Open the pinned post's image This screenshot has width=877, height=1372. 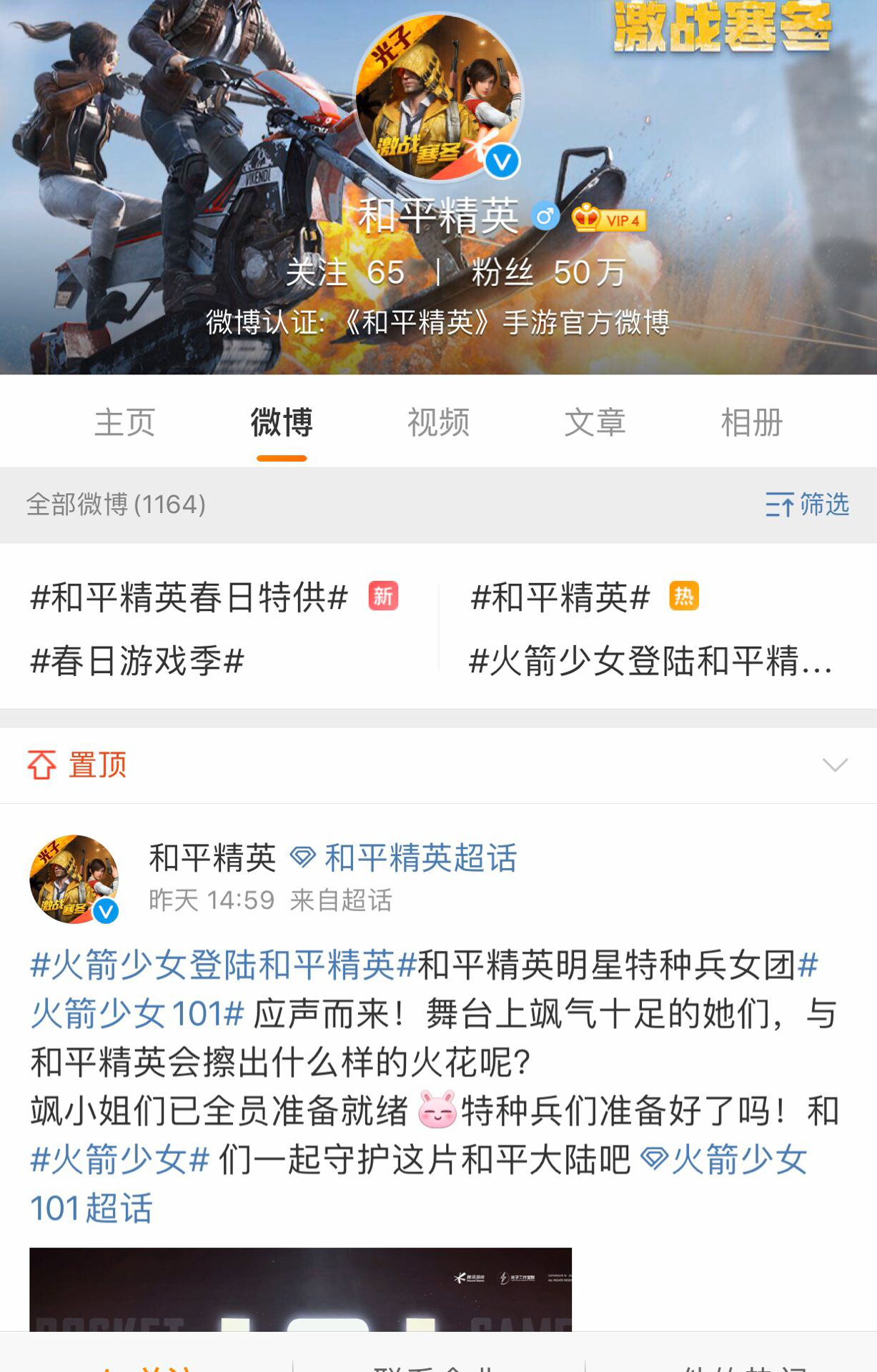point(300,1288)
